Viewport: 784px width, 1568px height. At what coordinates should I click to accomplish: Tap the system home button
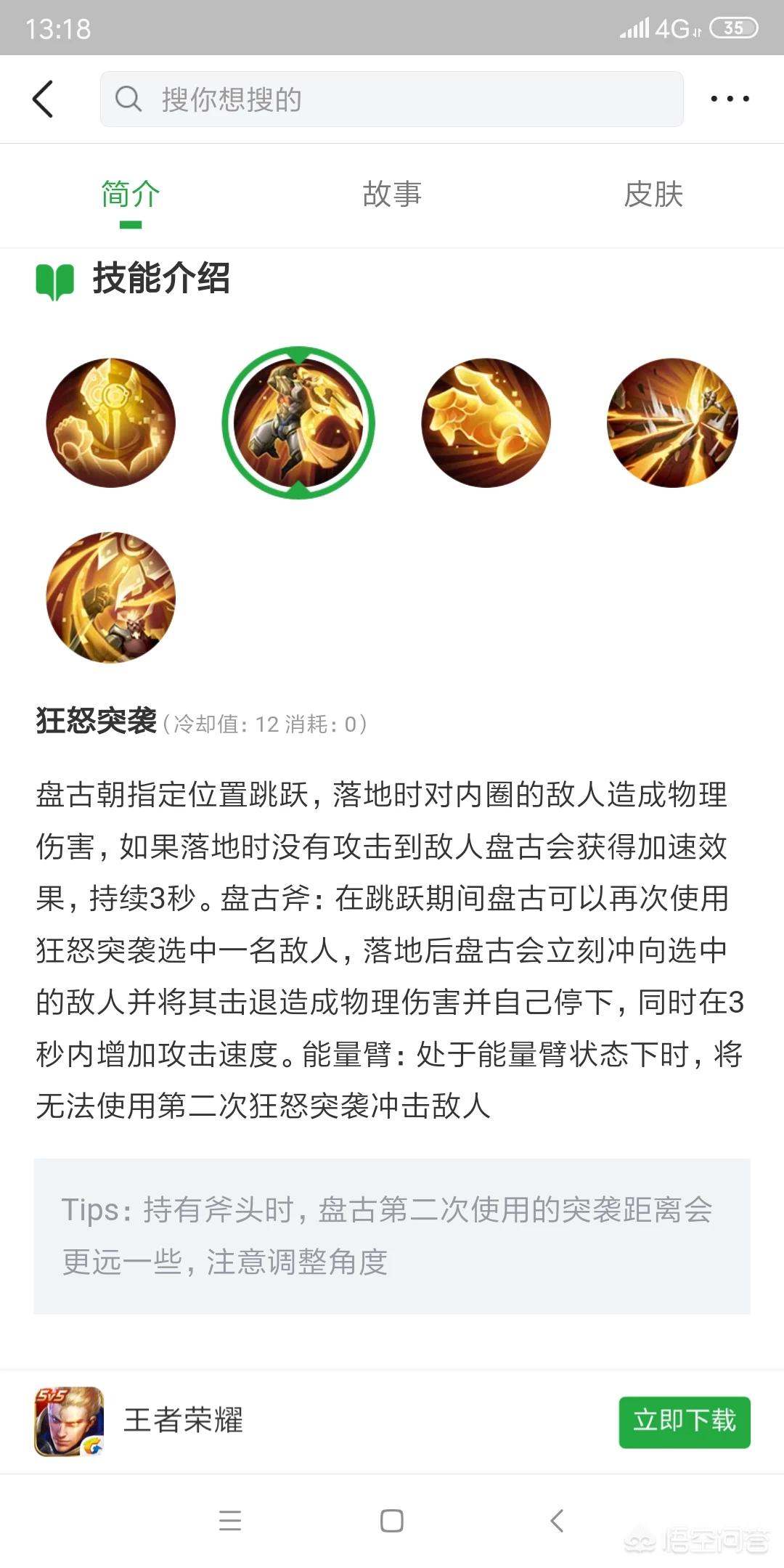coord(392,1520)
